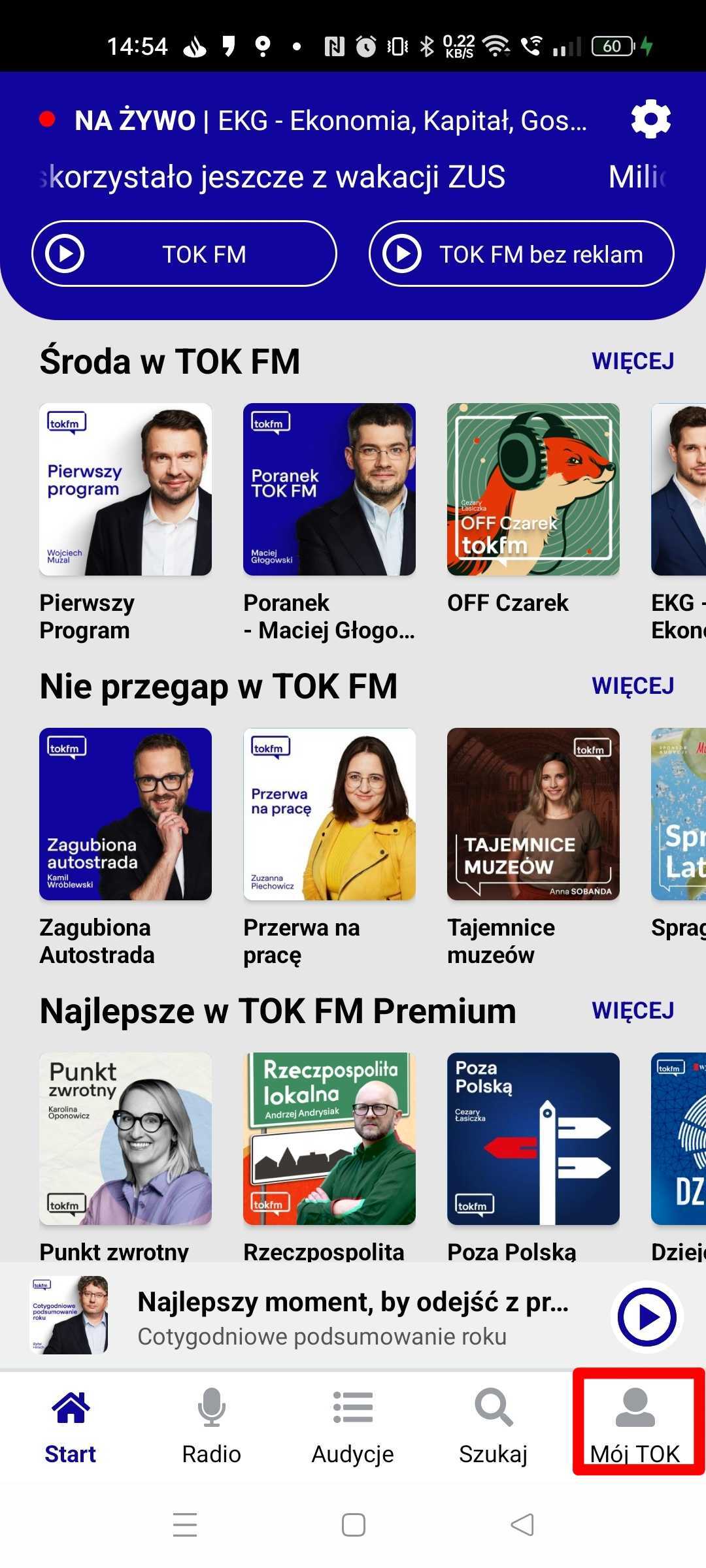Open the Zagubiona Autostrada show

pos(126,814)
